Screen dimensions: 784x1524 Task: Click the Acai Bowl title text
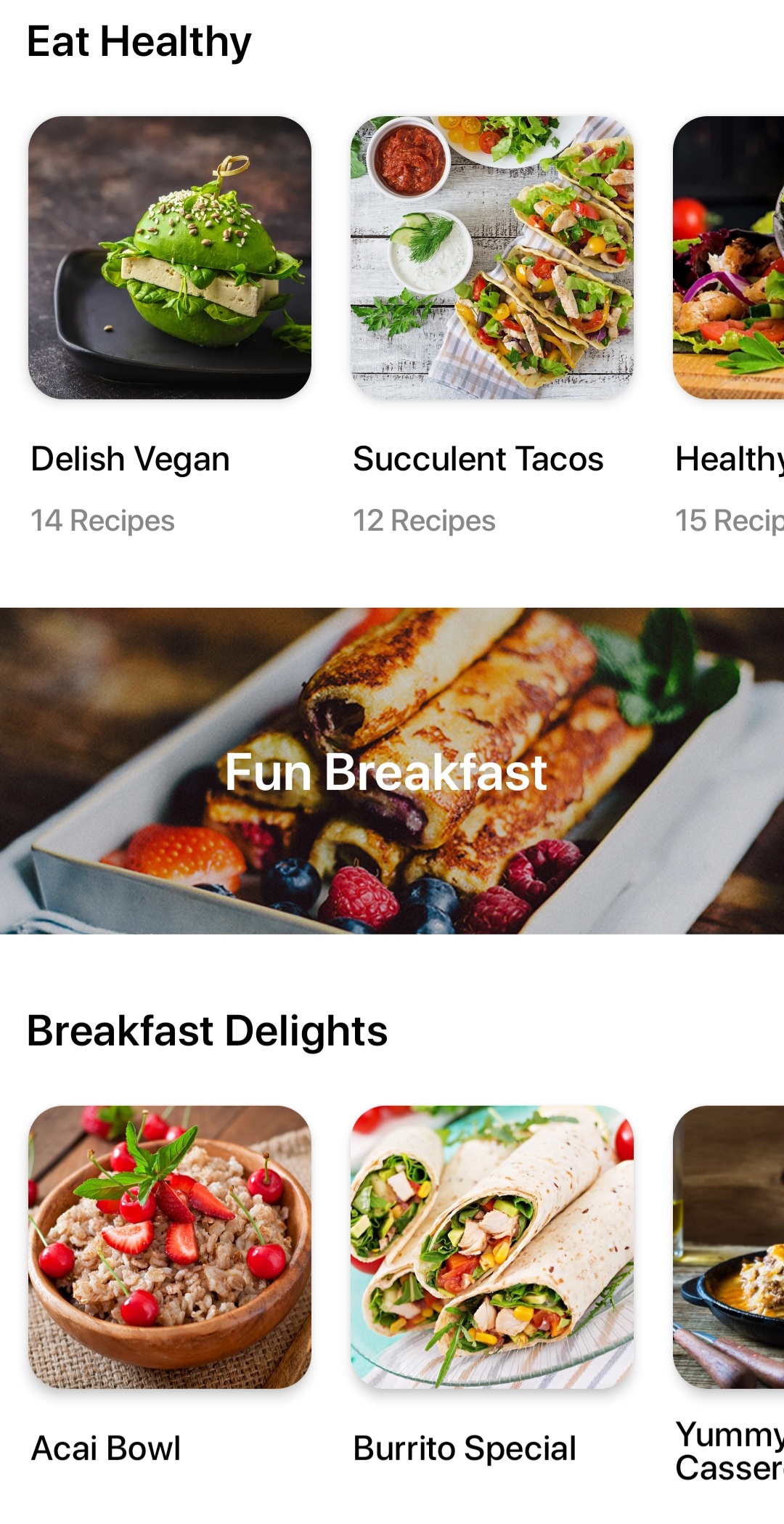[x=105, y=1448]
